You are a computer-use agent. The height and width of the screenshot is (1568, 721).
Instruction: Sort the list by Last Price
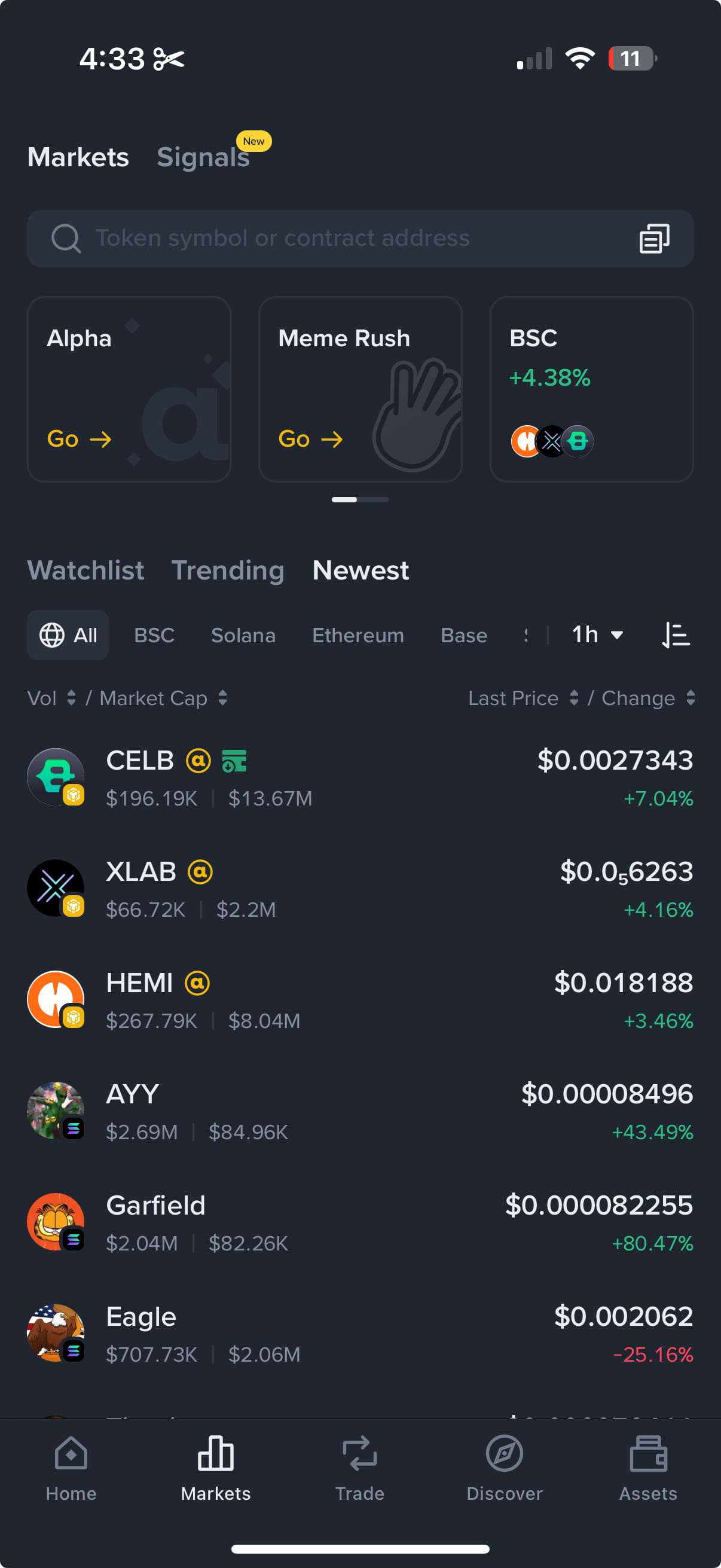point(522,698)
